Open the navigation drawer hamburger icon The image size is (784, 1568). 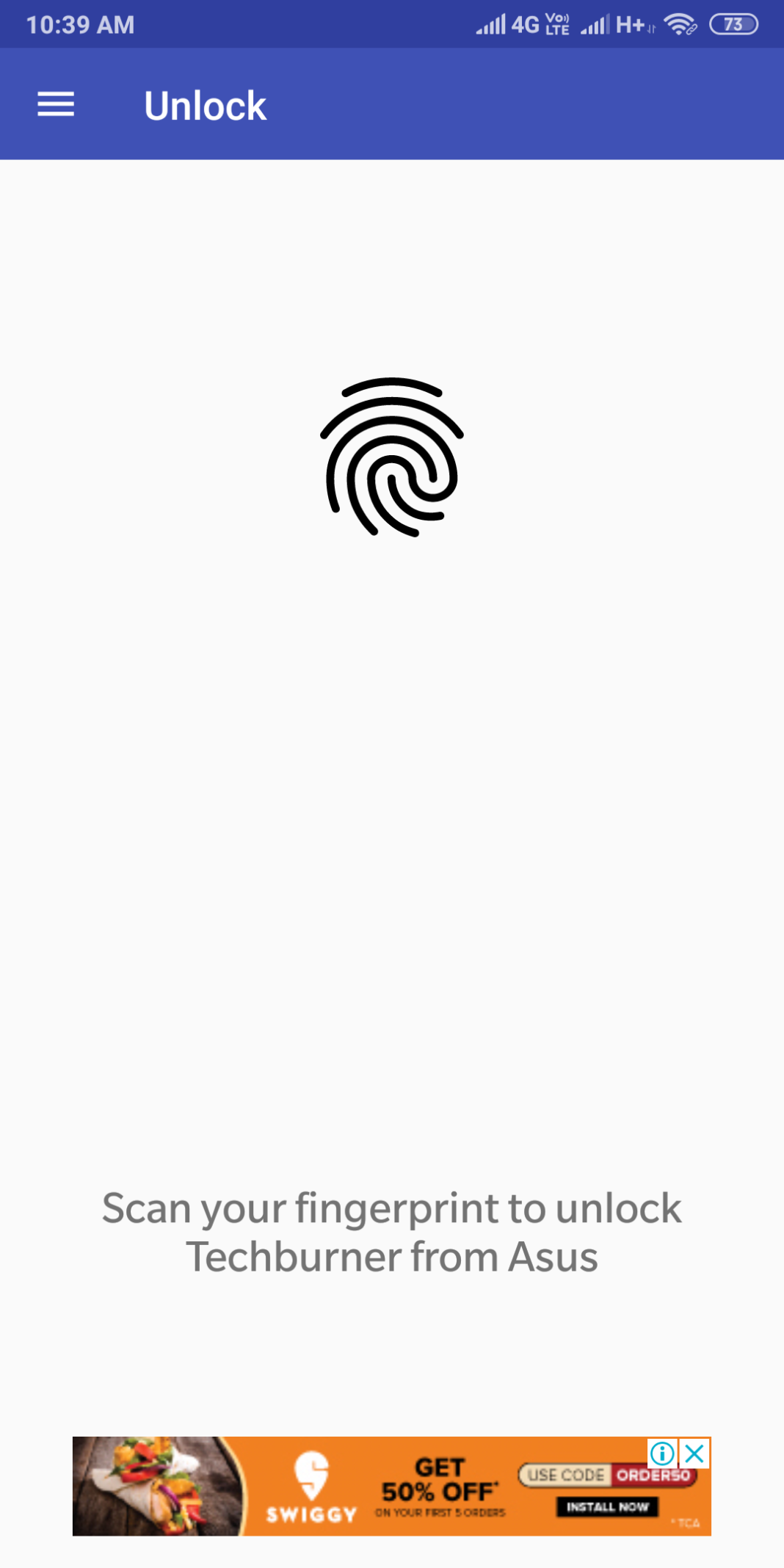[56, 104]
